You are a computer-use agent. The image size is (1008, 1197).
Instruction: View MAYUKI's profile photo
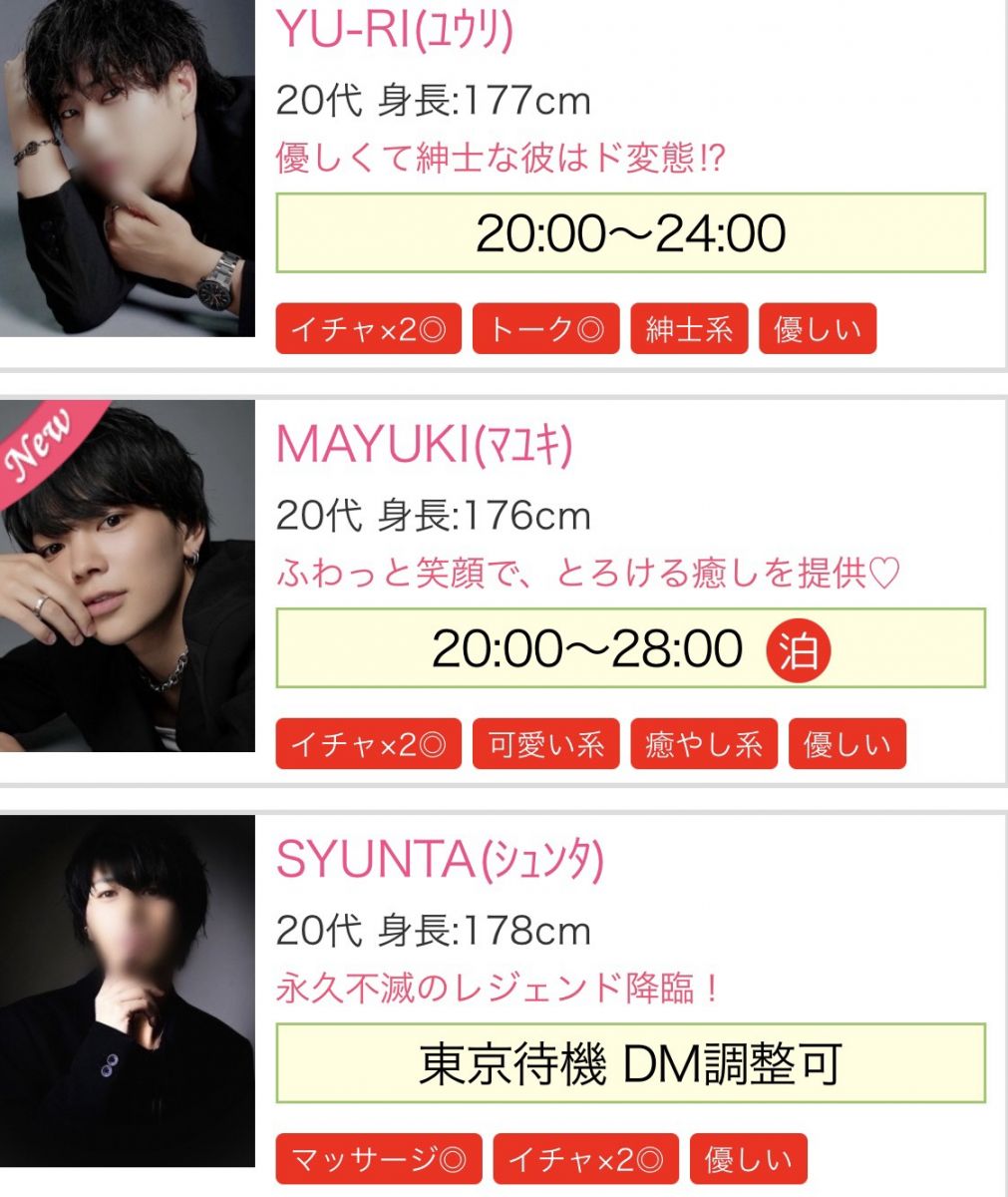127,577
